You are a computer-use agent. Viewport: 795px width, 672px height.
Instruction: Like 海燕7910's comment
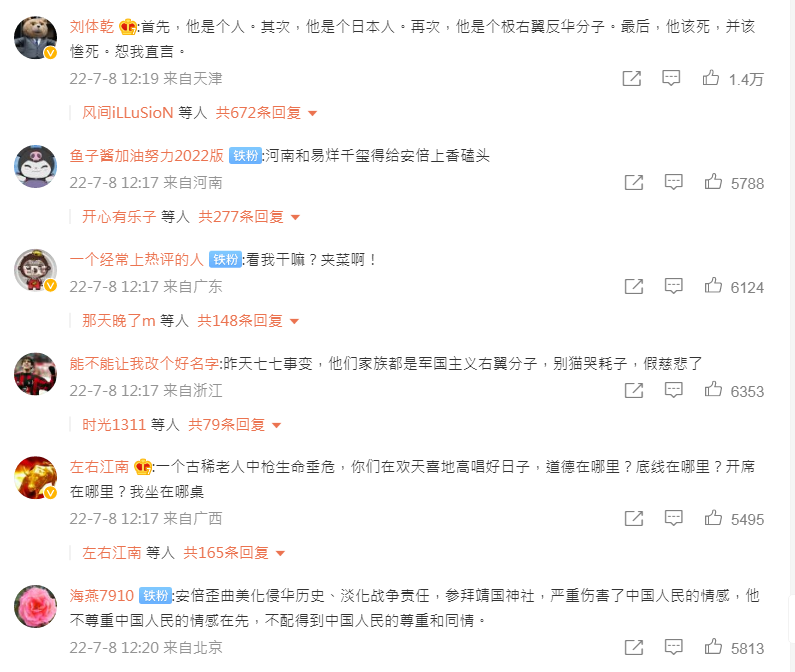pos(713,647)
